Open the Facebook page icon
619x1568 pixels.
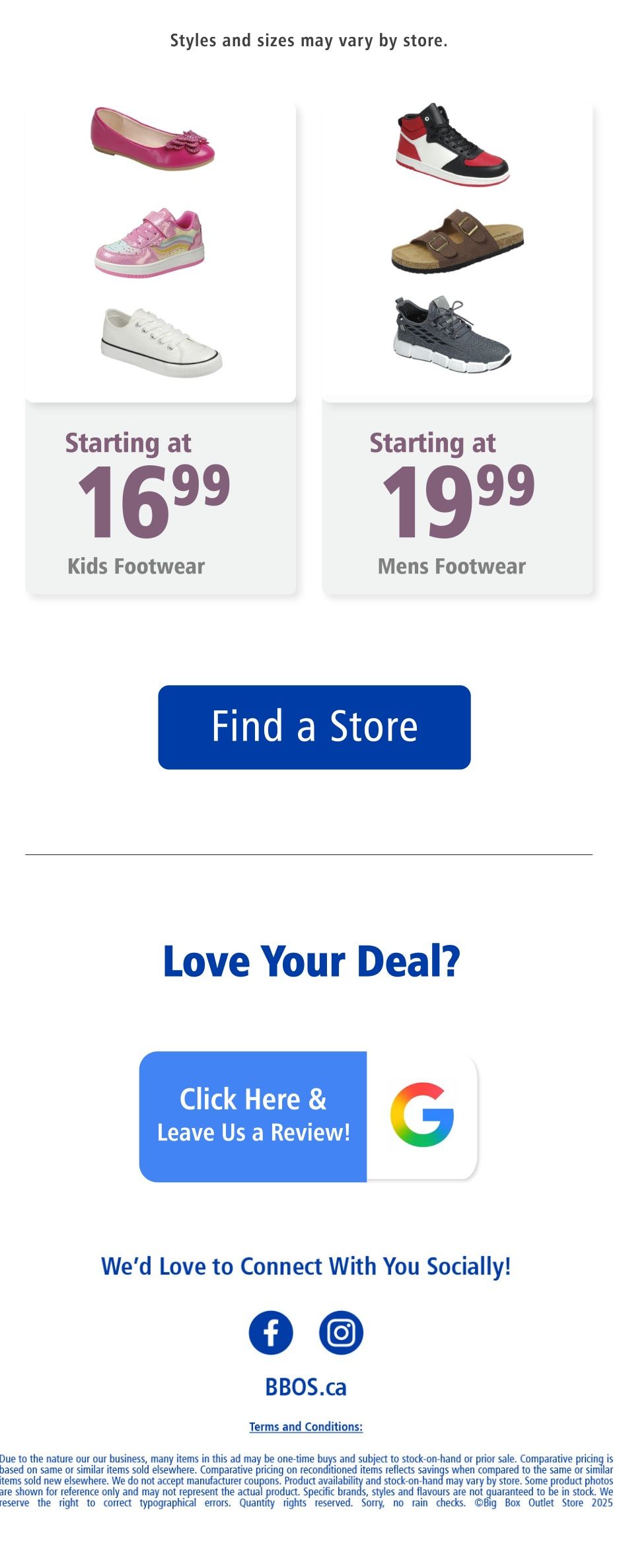271,1332
